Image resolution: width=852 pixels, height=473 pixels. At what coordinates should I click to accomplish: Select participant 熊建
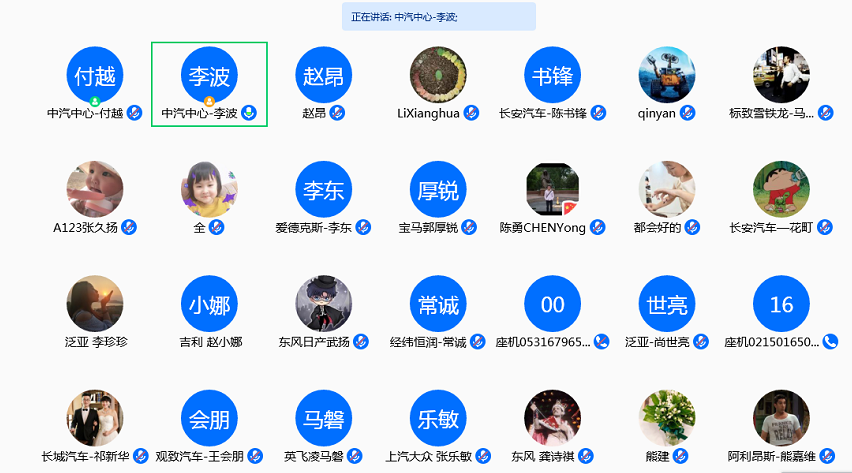click(667, 418)
